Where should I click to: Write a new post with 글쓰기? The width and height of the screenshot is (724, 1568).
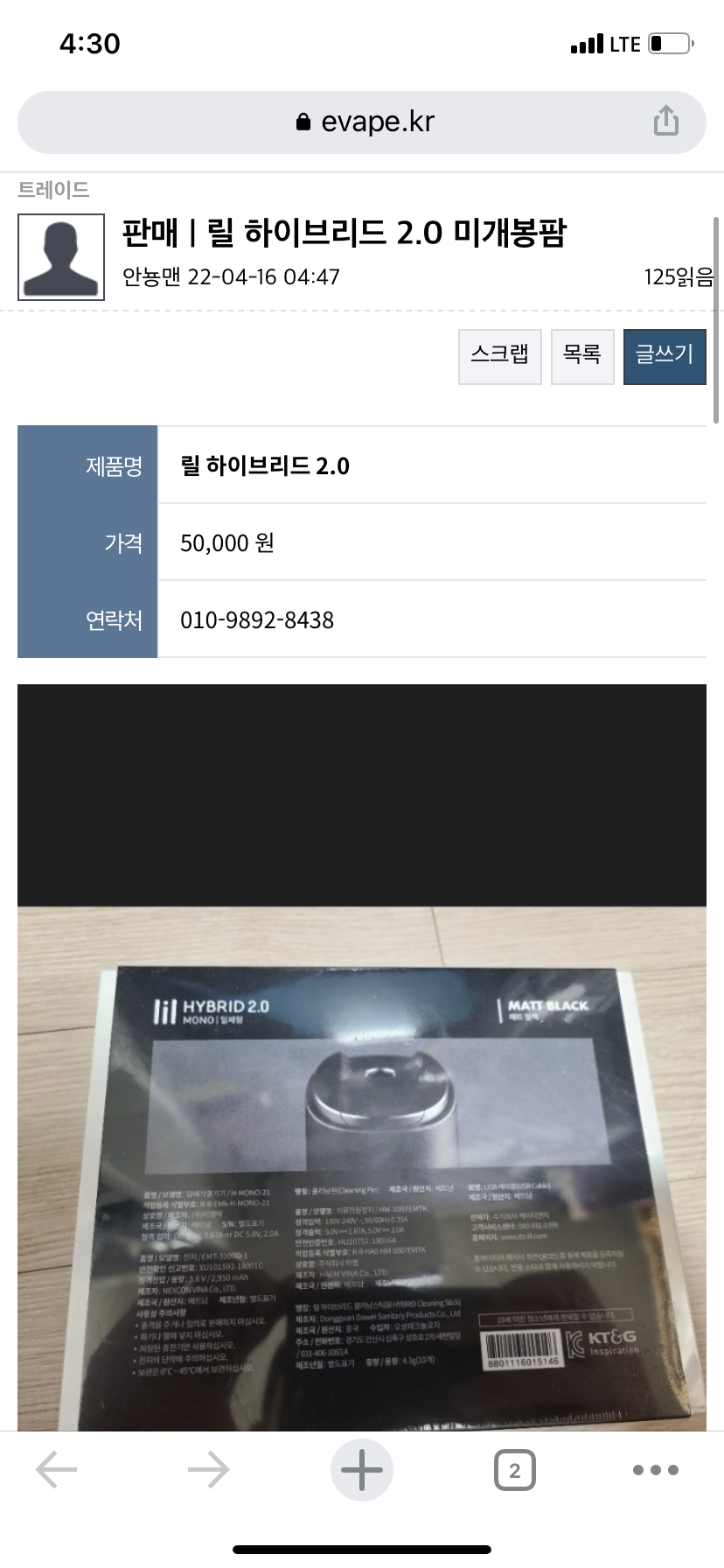pyautogui.click(x=664, y=355)
